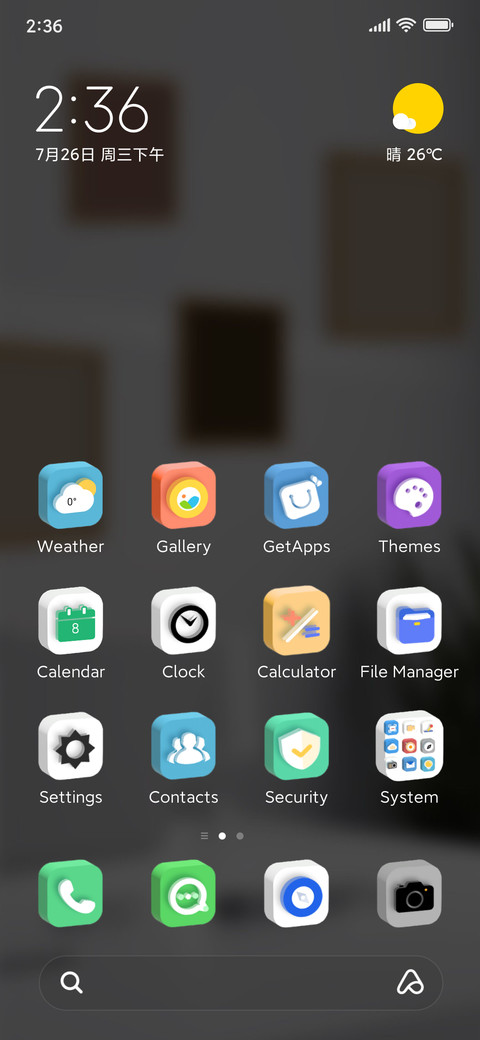Open the sunny 26℃ weather widget
480x1040 pixels.
pos(416,123)
